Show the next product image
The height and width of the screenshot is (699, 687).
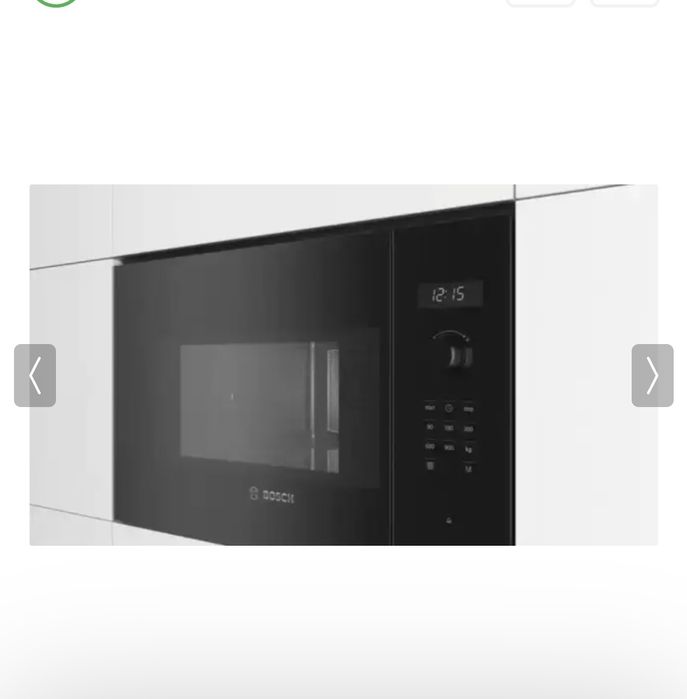(652, 376)
